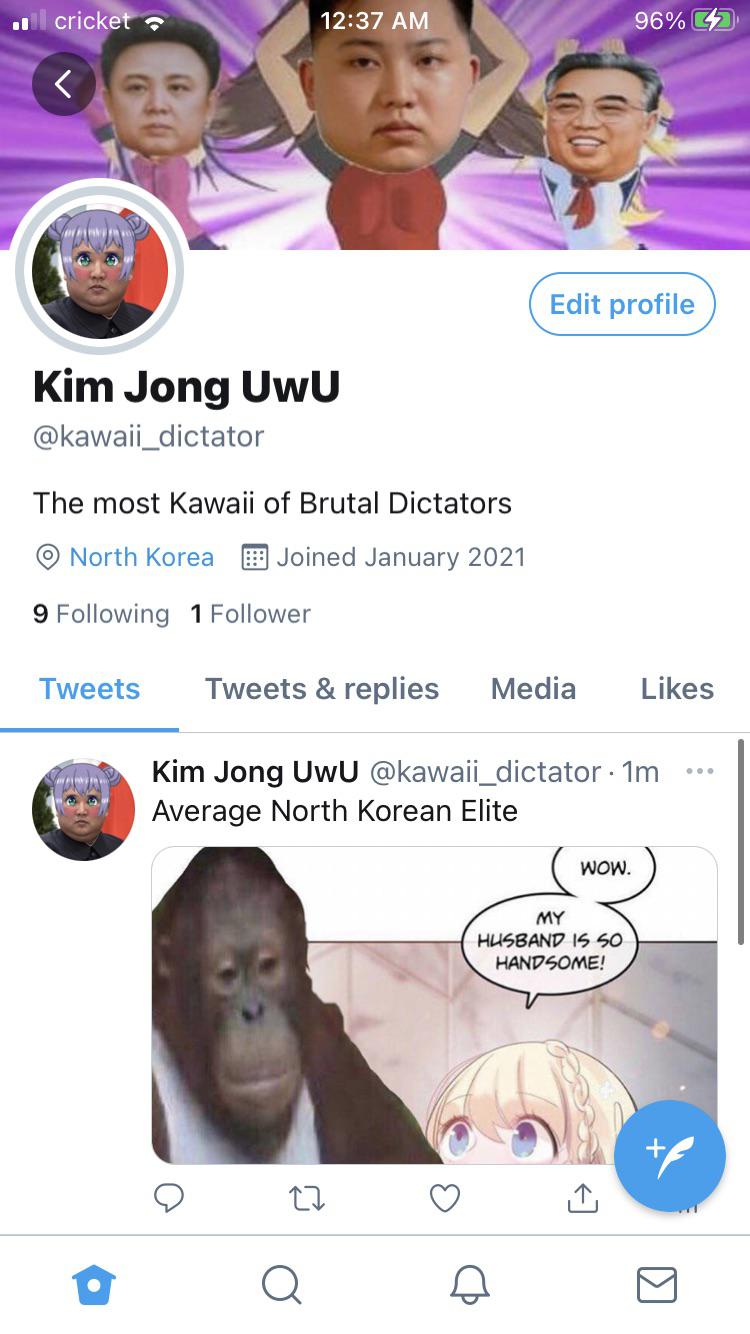Open the Search tab in bottom bar
The width and height of the screenshot is (750, 1334).
(x=281, y=1285)
